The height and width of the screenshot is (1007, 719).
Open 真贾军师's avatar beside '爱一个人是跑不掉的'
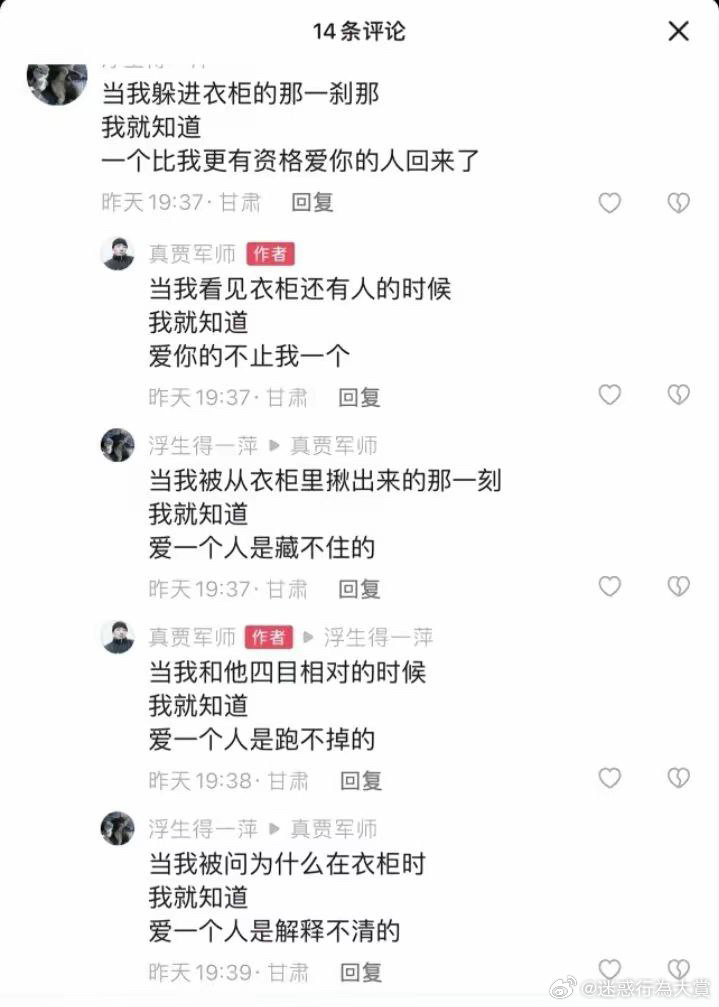coord(118,636)
